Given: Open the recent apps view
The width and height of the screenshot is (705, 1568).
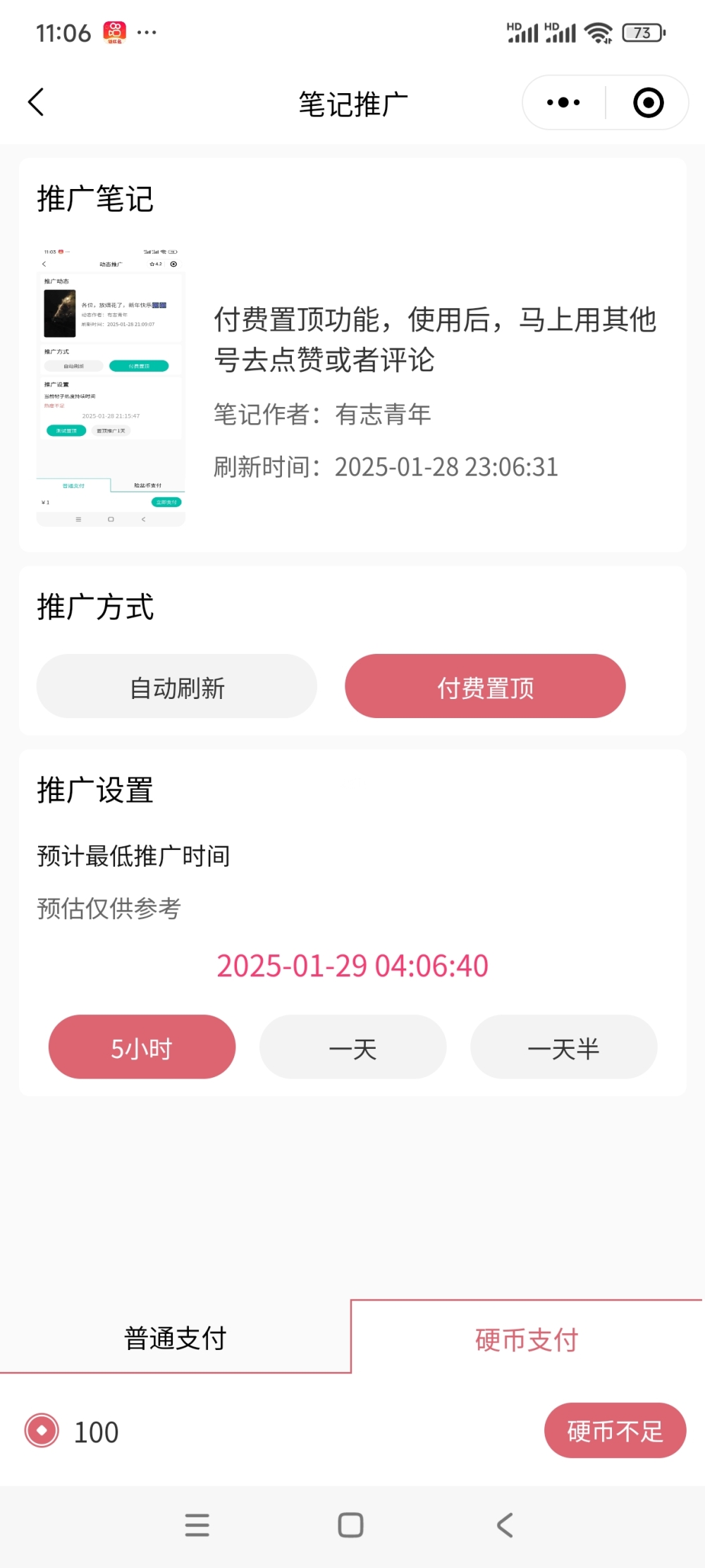Looking at the screenshot, I should tap(197, 1525).
